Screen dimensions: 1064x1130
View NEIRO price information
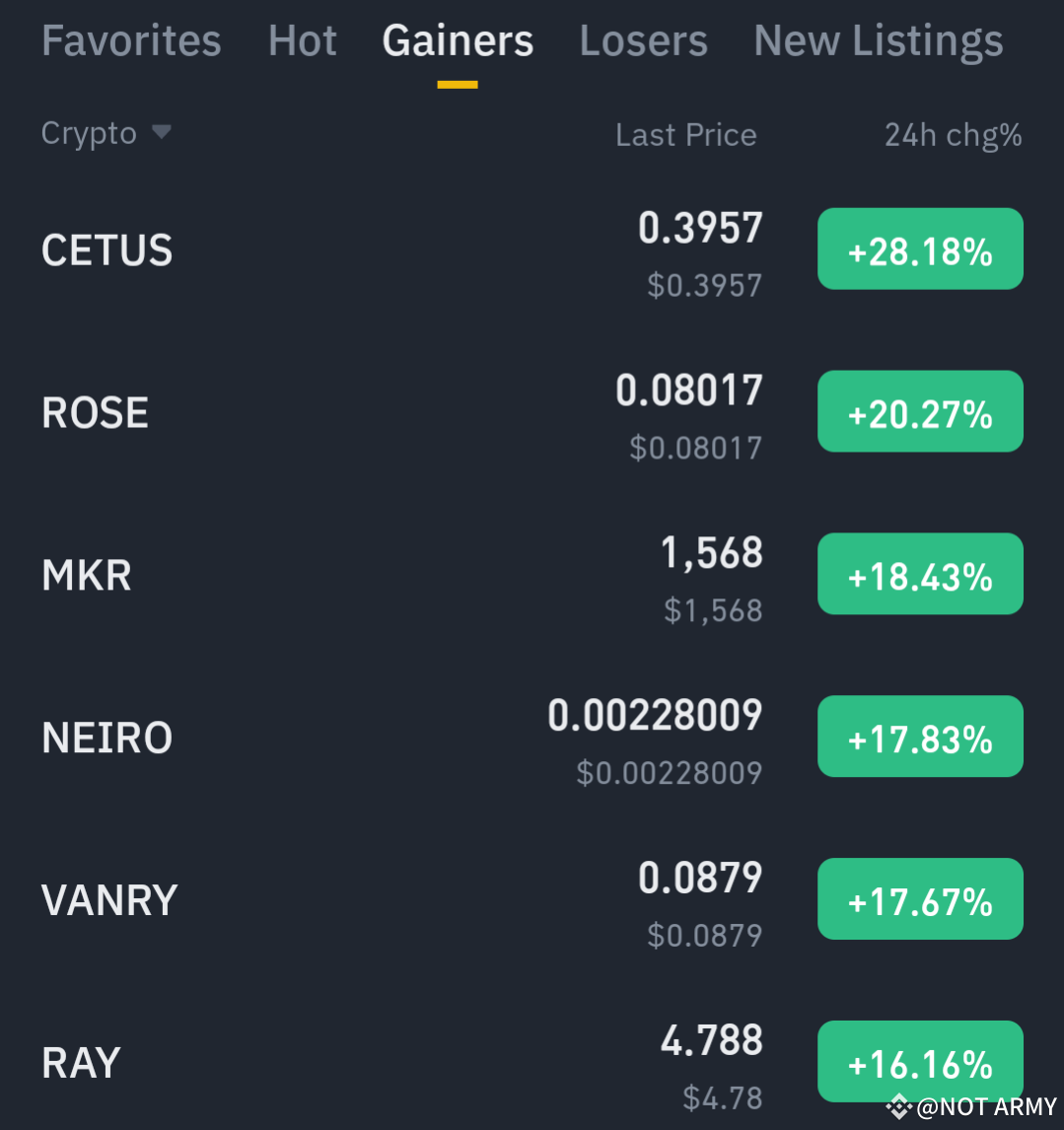click(x=106, y=737)
